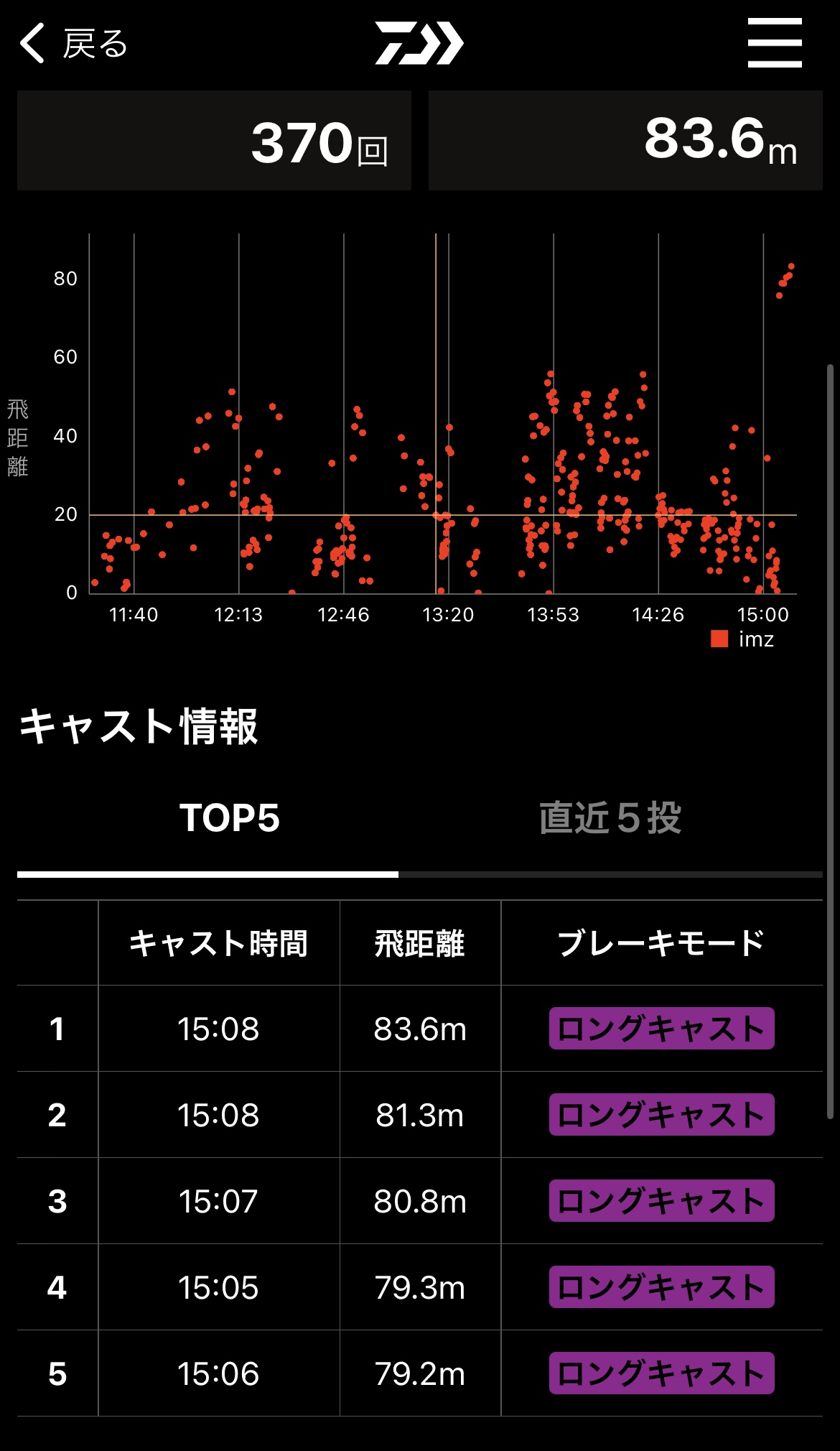Switch to the 直近5投 tab
This screenshot has height=1451, width=840.
pos(610,818)
